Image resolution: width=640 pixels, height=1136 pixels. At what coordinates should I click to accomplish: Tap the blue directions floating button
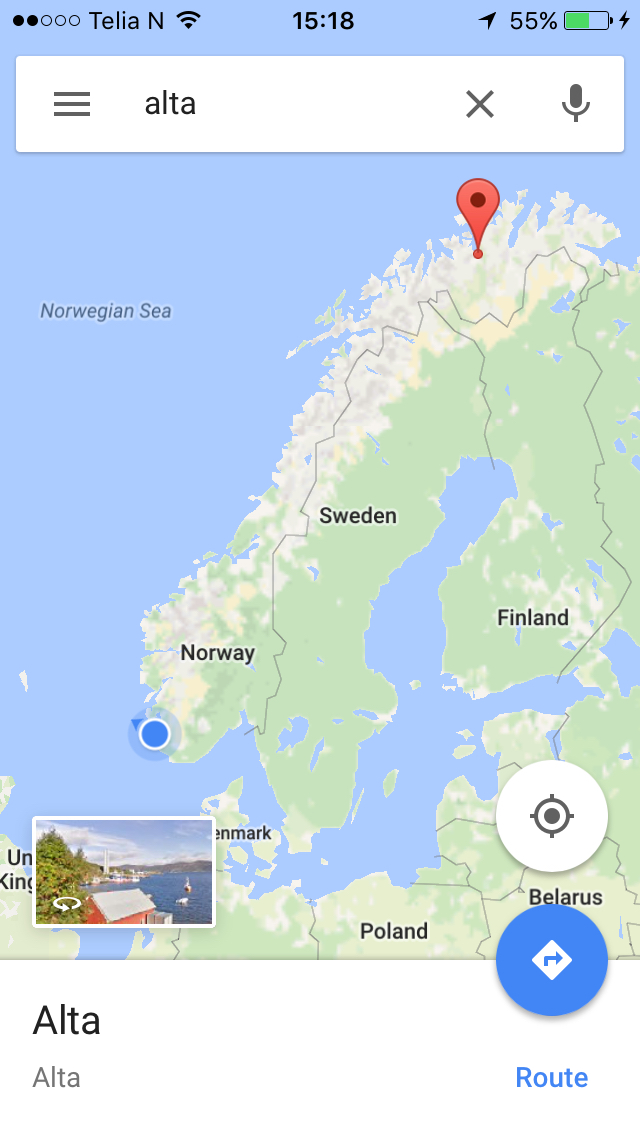point(552,960)
